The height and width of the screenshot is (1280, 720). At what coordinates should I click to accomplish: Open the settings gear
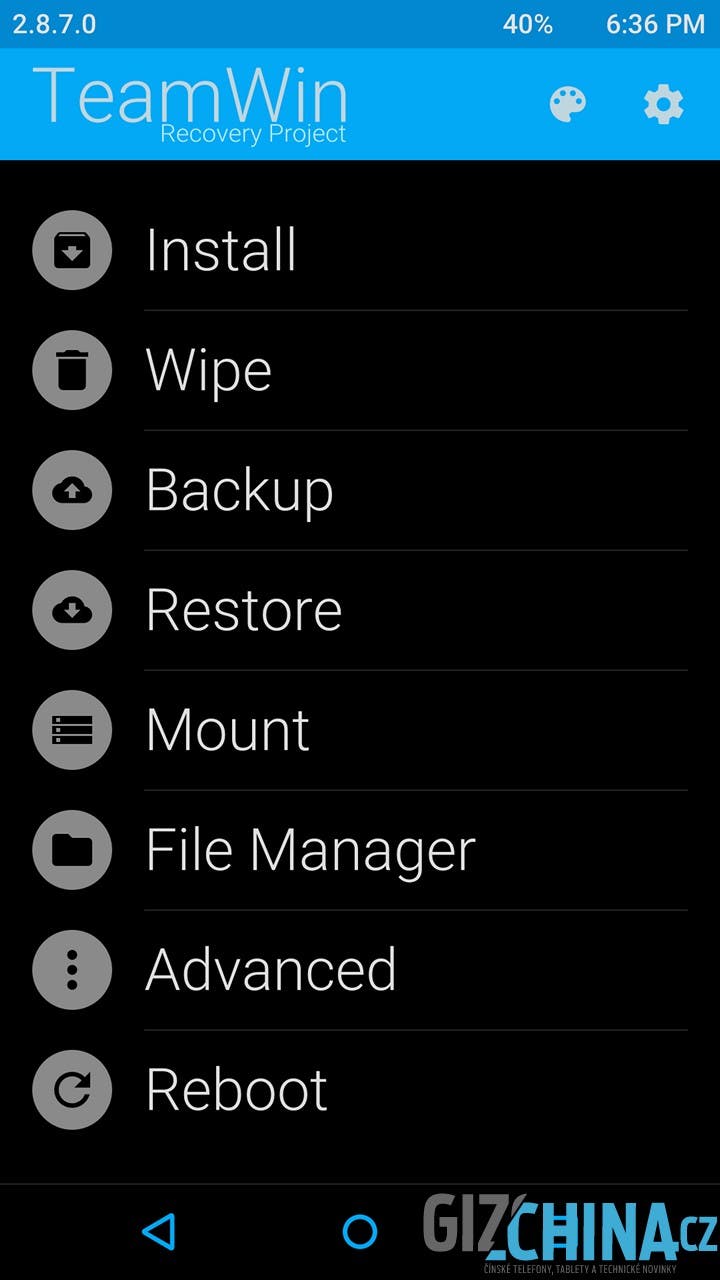tap(663, 104)
